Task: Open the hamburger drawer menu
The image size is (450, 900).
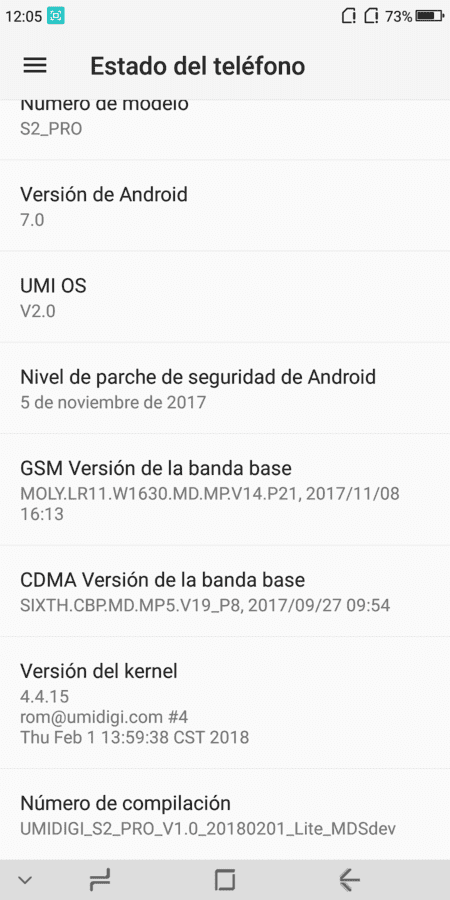Action: coord(34,65)
